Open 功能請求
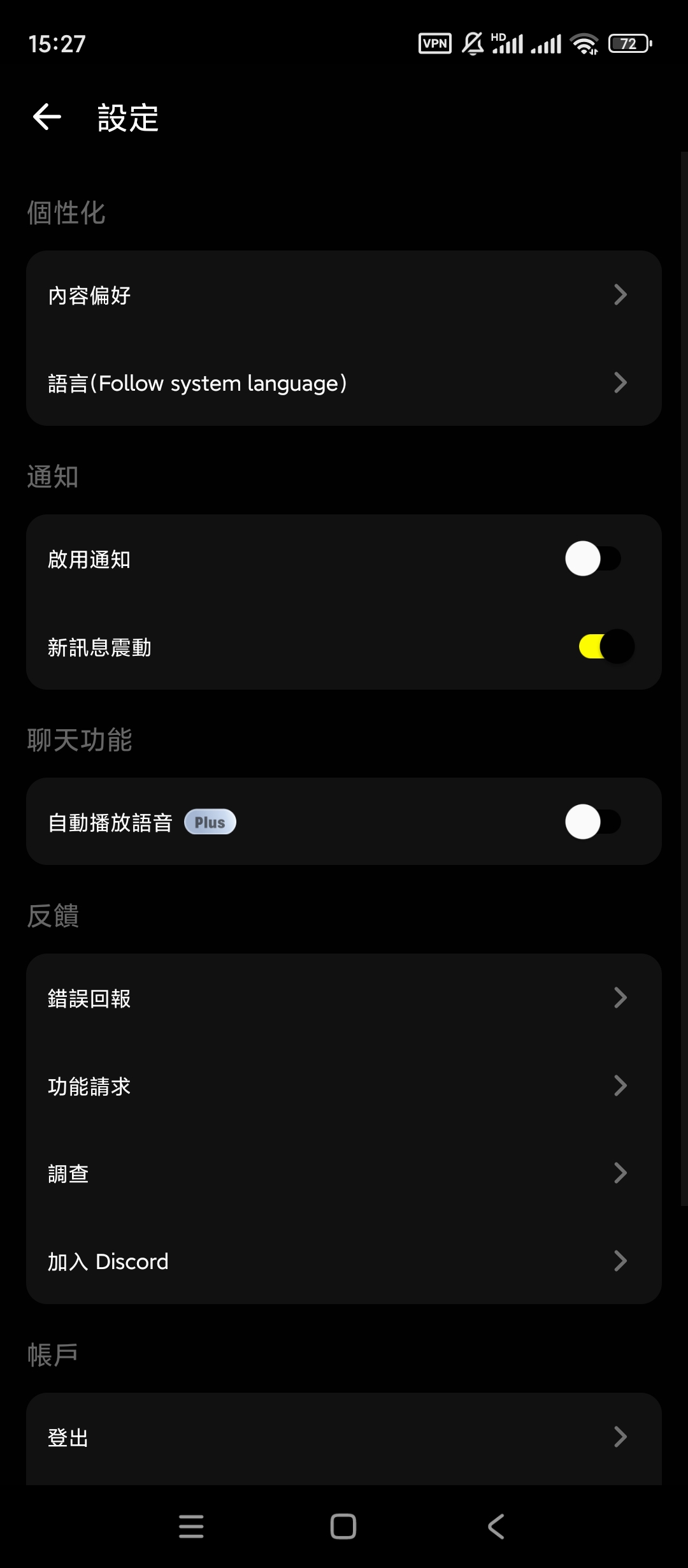Image resolution: width=688 pixels, height=1568 pixels. tap(343, 1086)
